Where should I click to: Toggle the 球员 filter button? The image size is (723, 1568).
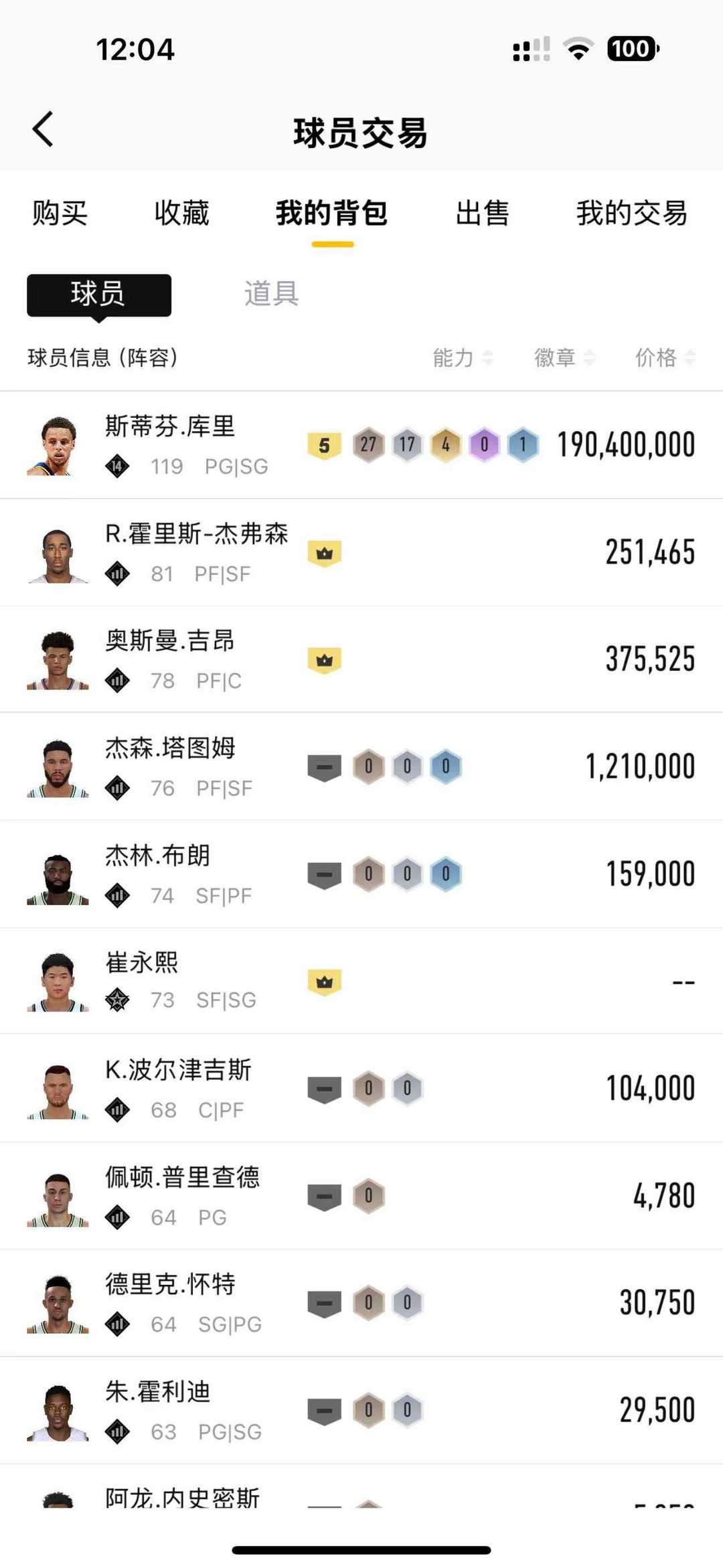[x=98, y=295]
